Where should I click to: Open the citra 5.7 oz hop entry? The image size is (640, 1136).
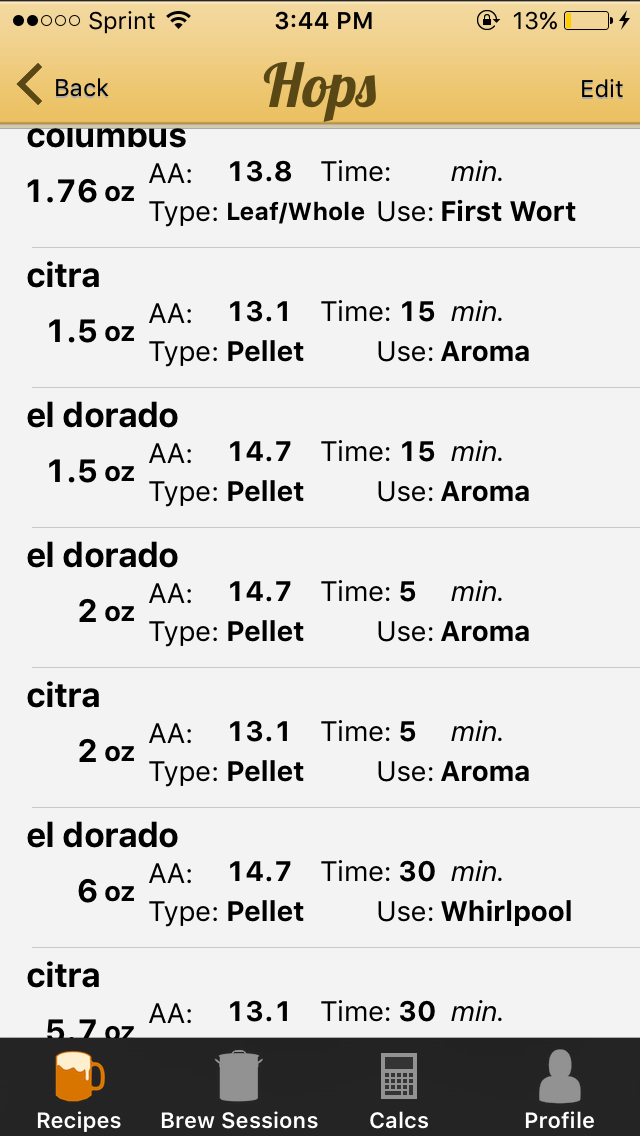tap(320, 992)
